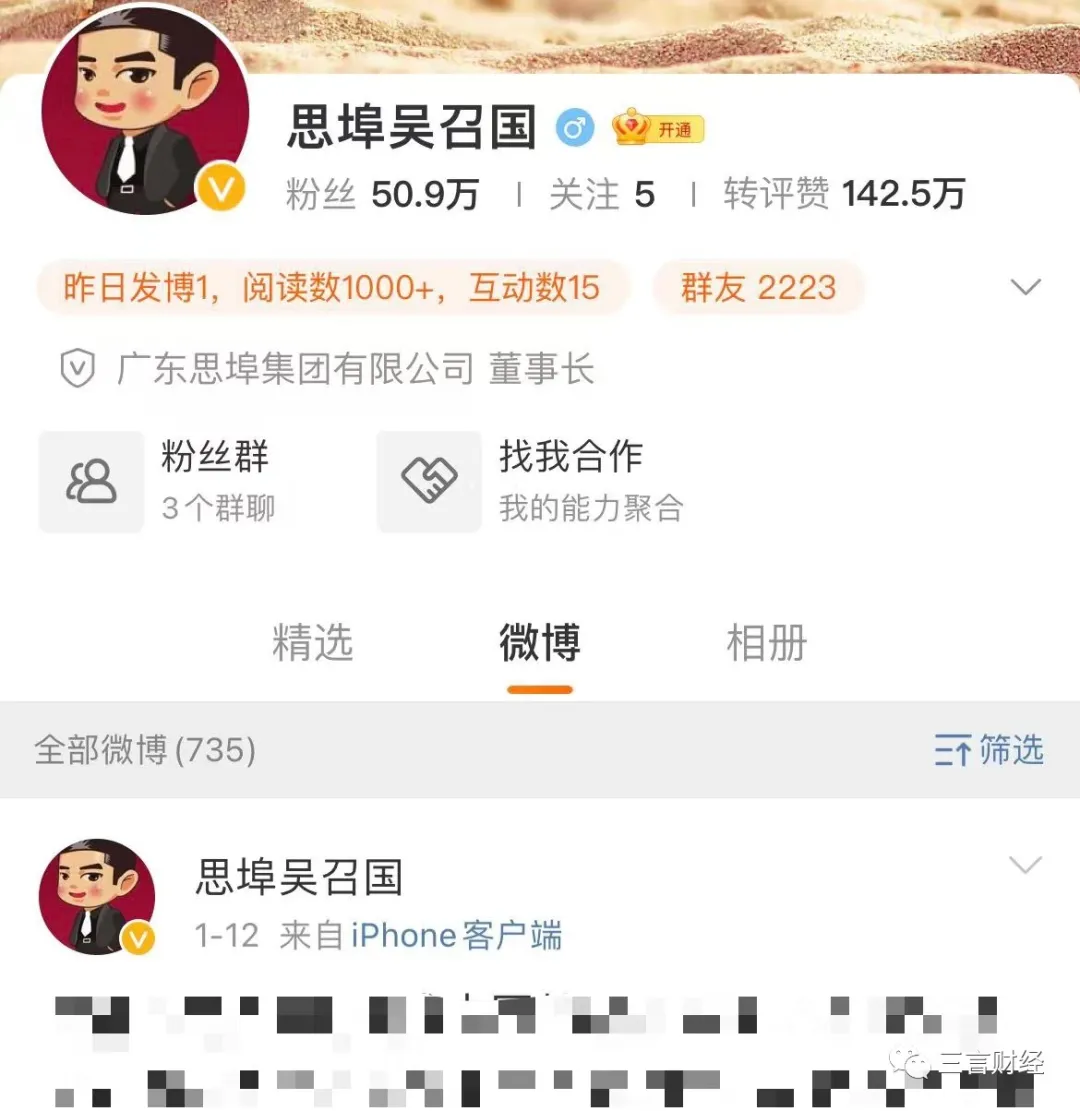Open the 群友 2223 chip
Image resolution: width=1080 pixels, height=1111 pixels.
758,288
